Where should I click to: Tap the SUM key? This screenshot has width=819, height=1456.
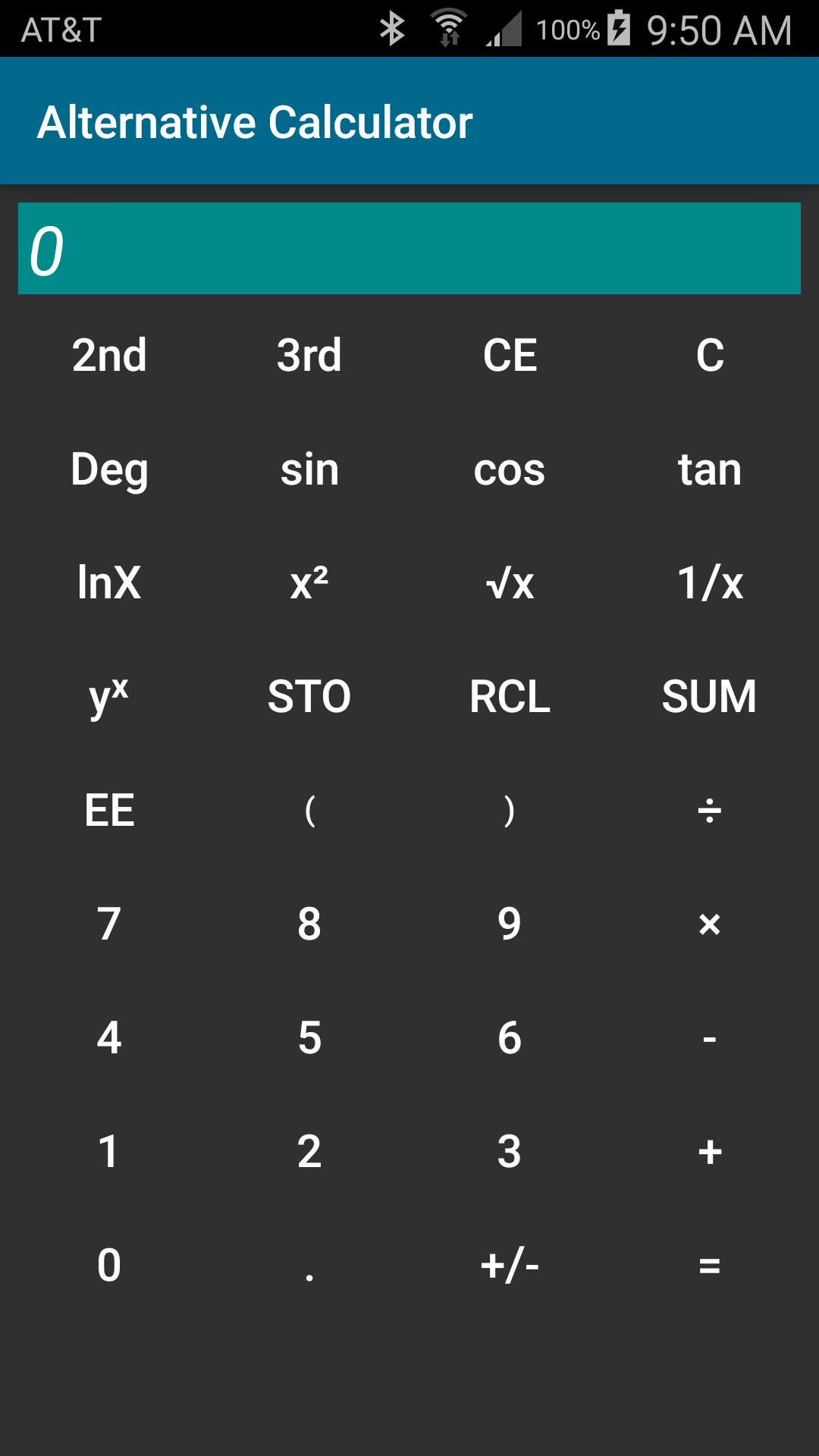(710, 696)
